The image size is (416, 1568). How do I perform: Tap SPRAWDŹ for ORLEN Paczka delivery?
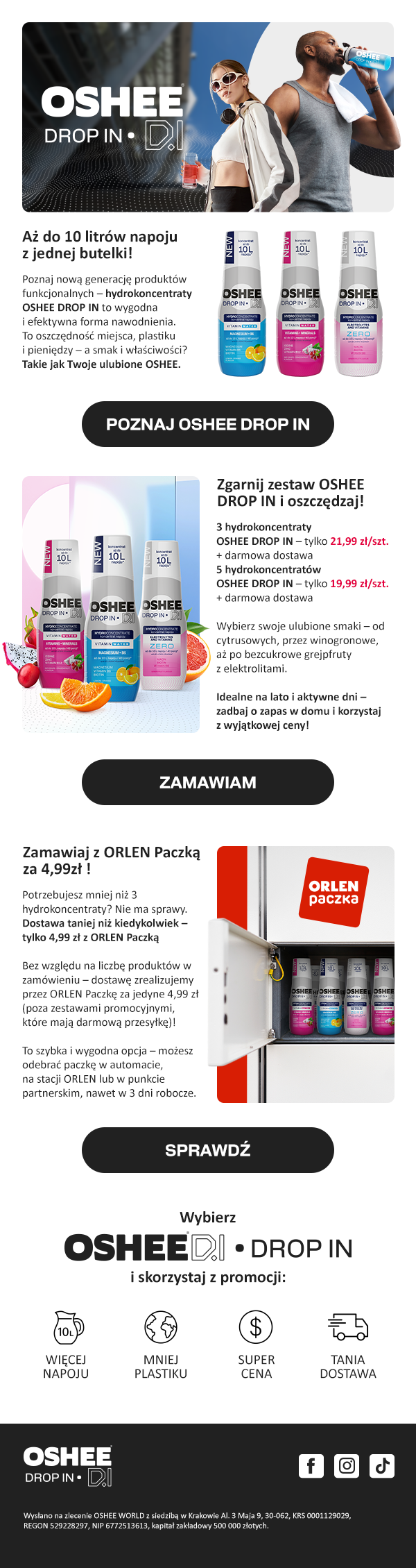coord(208,1150)
